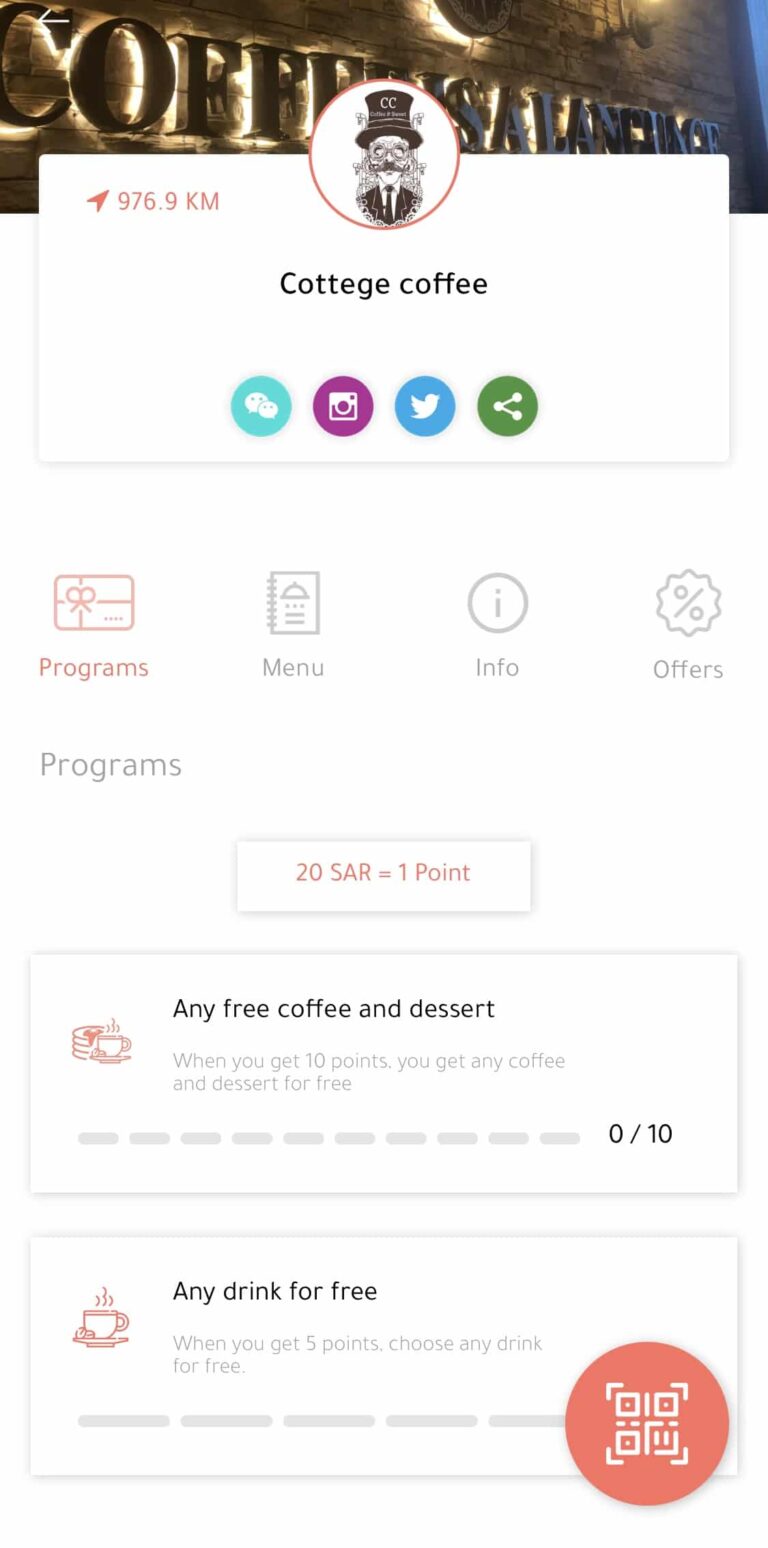View the Offers tab
This screenshot has width=768, height=1548.
pyautogui.click(x=688, y=626)
